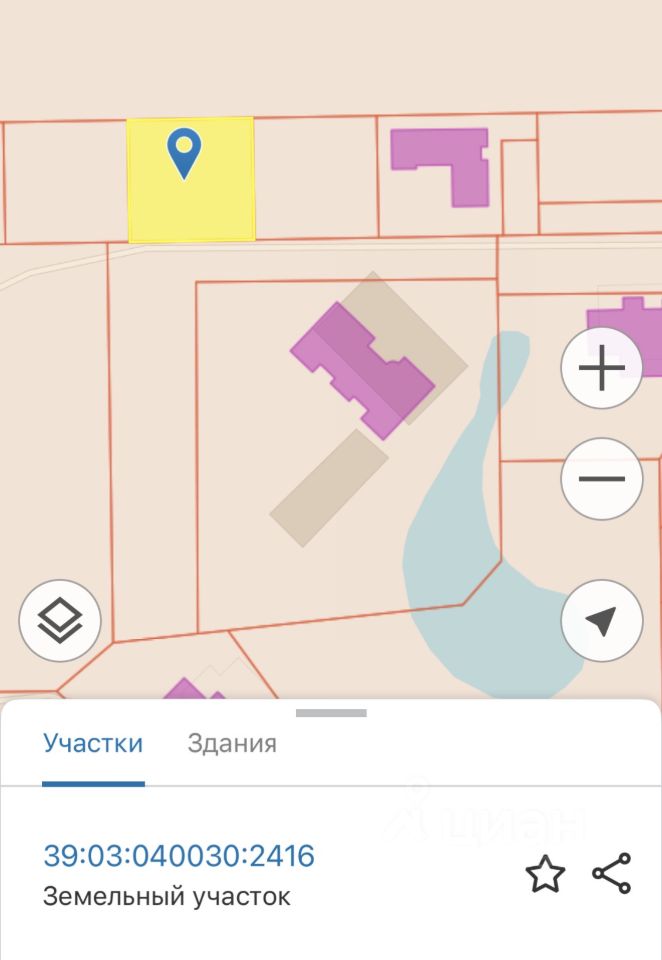The image size is (662, 960).
Task: Add plot 39:03:040030:2416 to favorites
Action: pyautogui.click(x=545, y=875)
